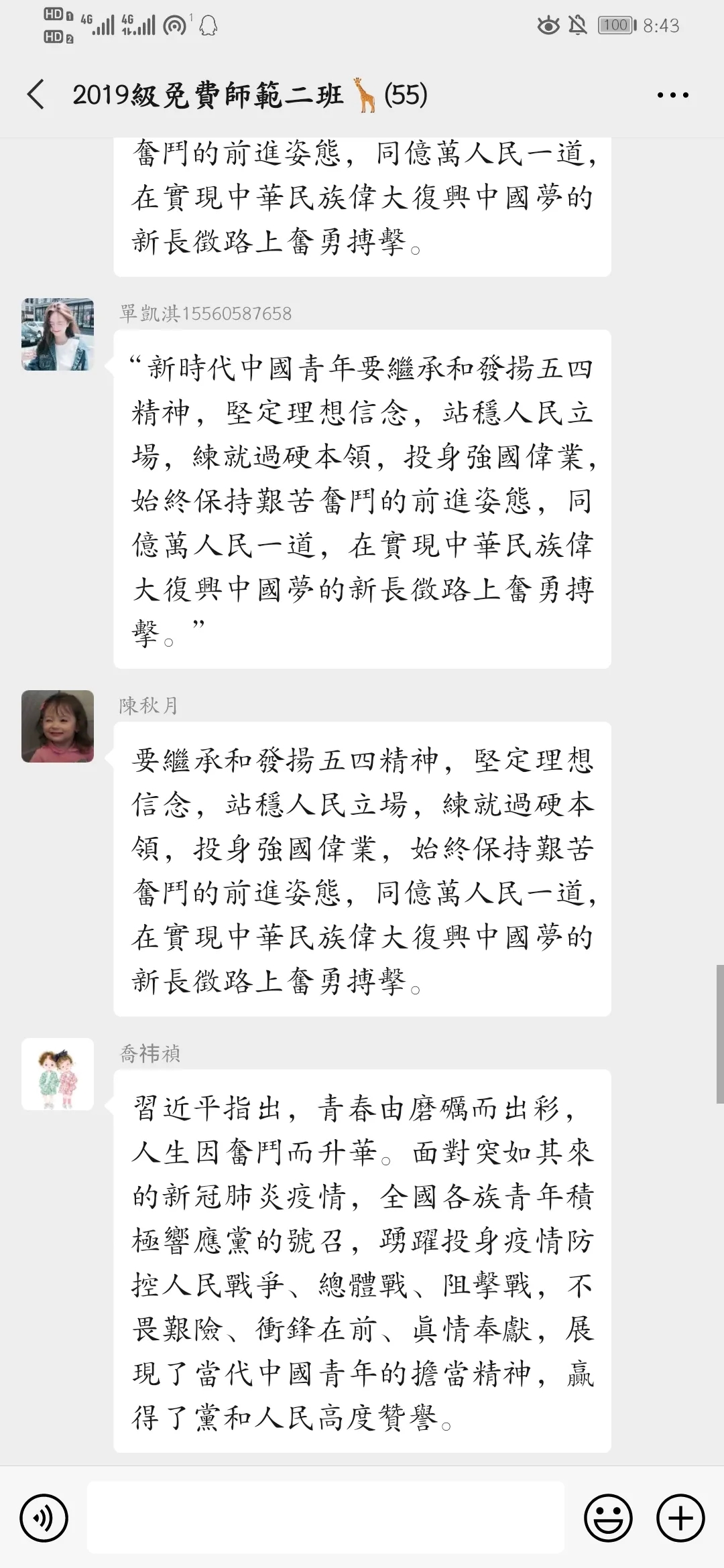Focus the message text field
This screenshot has height=1568, width=724.
(325, 1518)
